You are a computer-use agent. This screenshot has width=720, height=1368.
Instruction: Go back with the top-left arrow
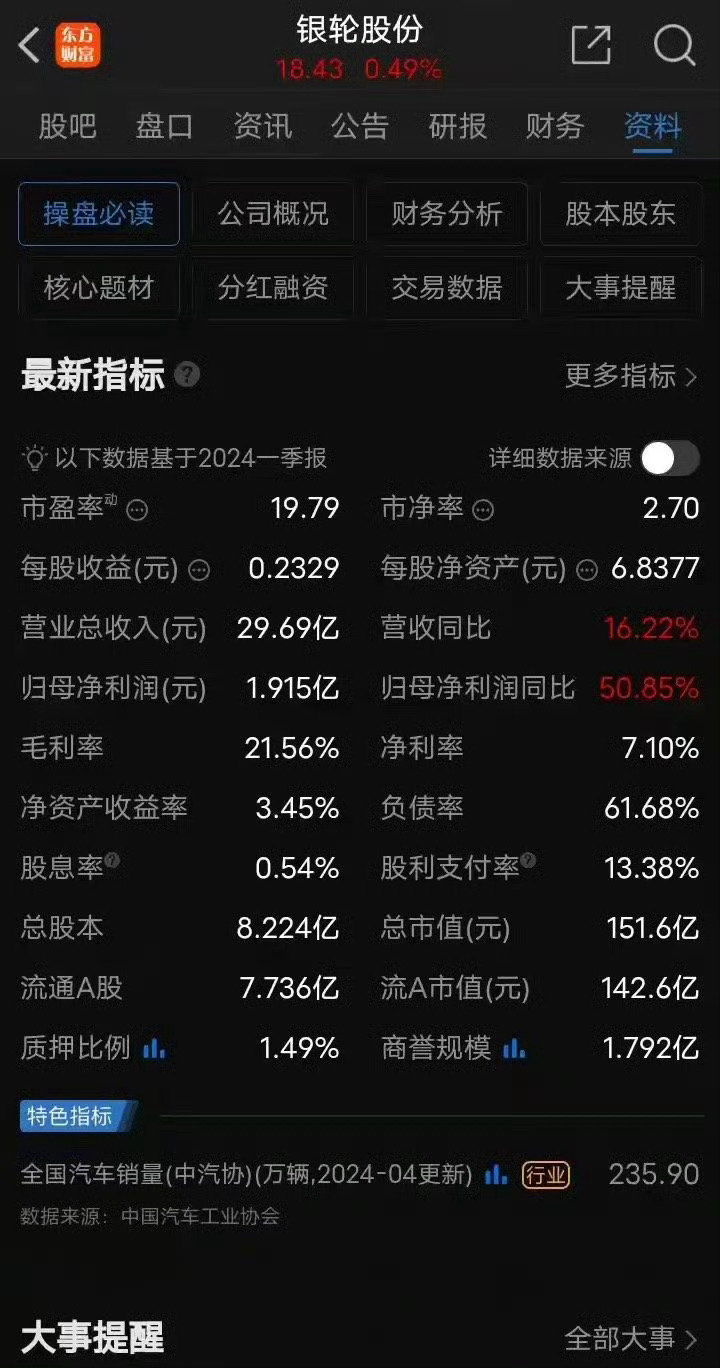30,45
